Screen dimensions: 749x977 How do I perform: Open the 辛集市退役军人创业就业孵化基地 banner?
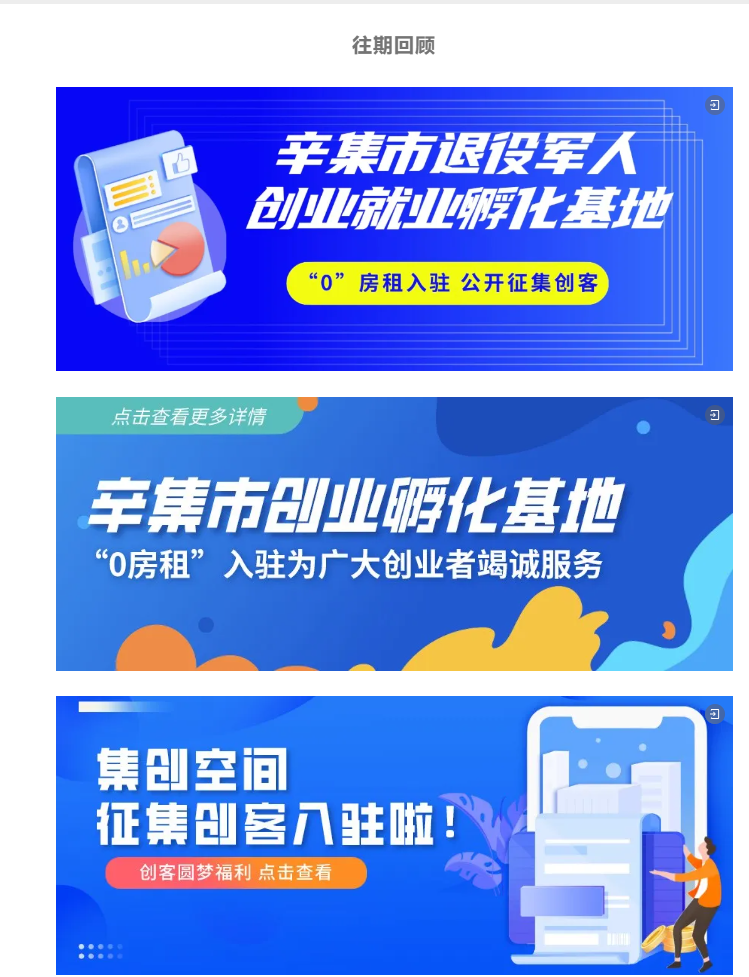tap(394, 229)
